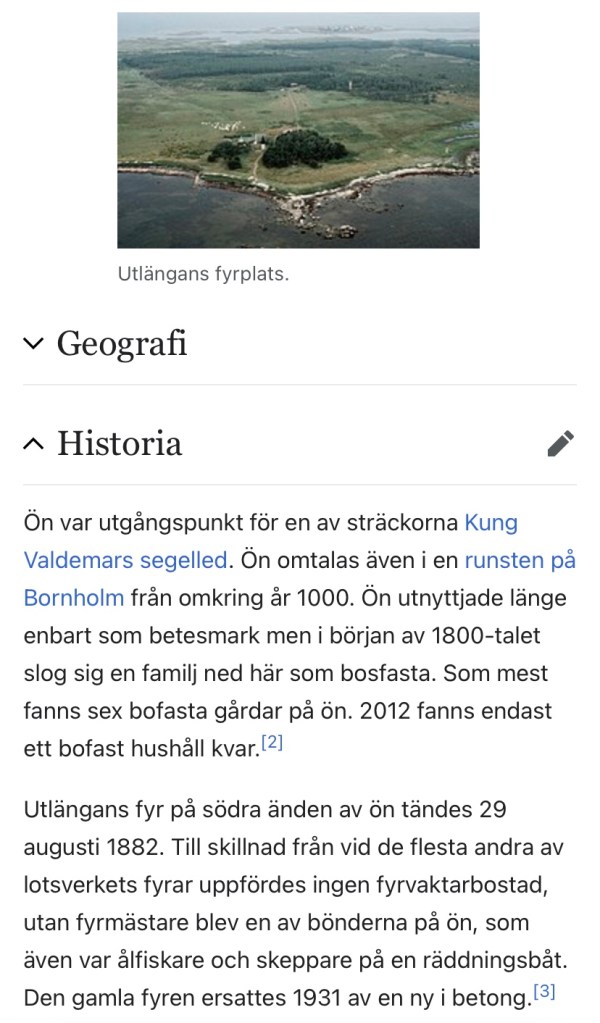The width and height of the screenshot is (600, 1023).
Task: Open footnote reference 3
Action: tap(544, 991)
